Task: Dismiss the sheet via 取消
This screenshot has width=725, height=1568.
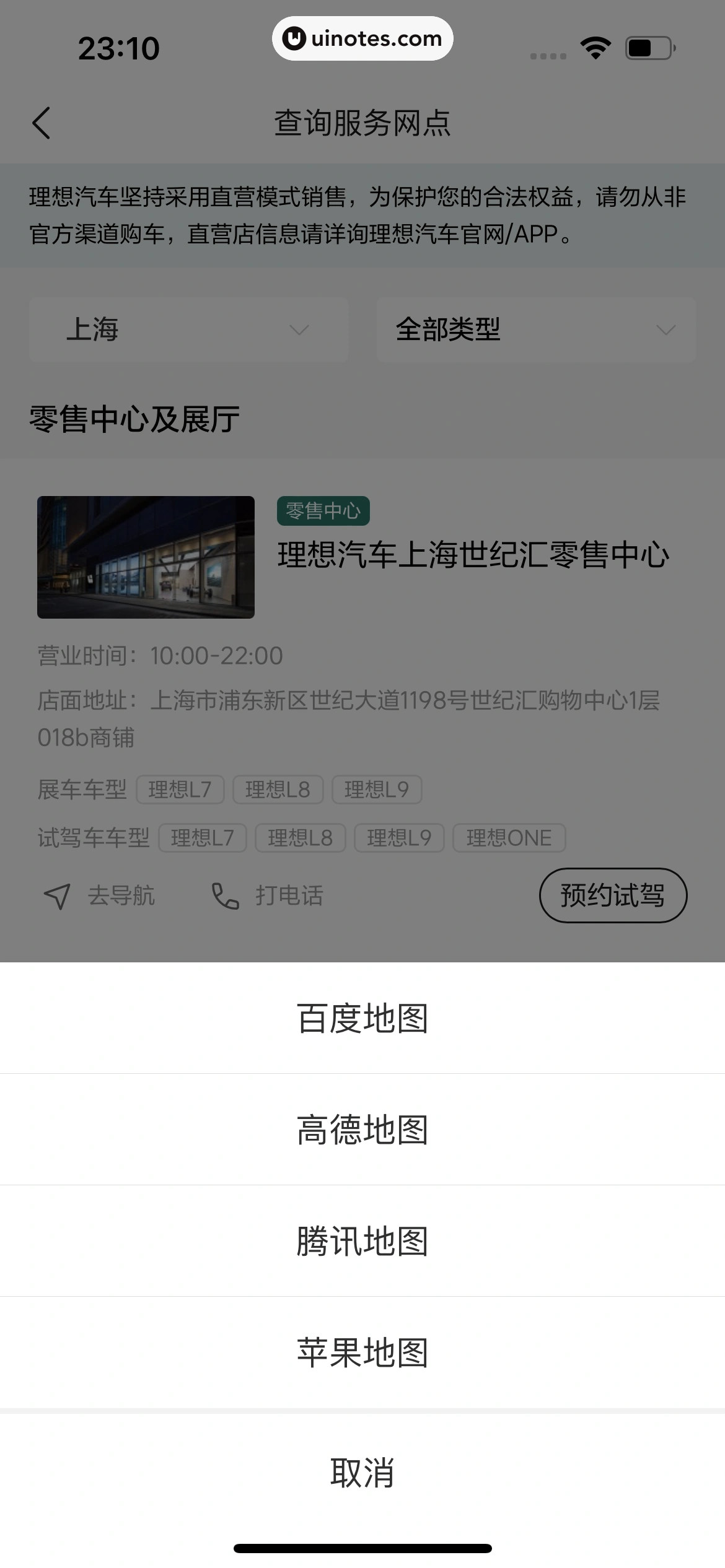Action: (362, 1473)
